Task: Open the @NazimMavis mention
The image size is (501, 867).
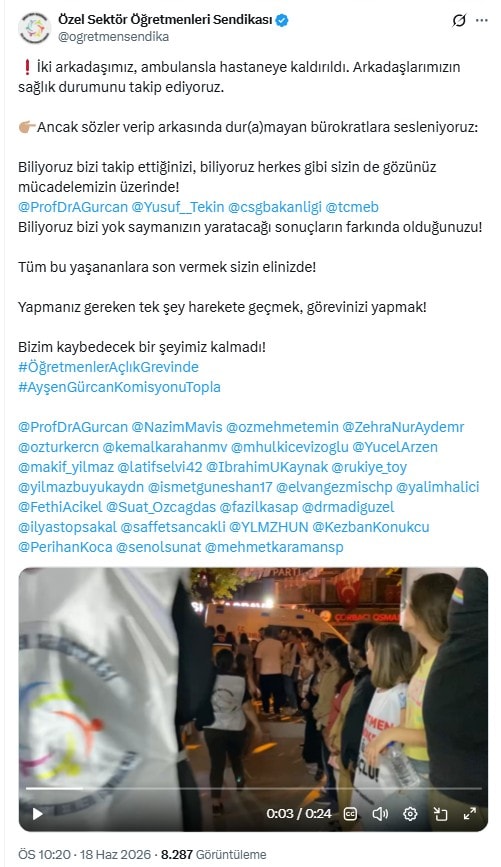Action: point(177,427)
